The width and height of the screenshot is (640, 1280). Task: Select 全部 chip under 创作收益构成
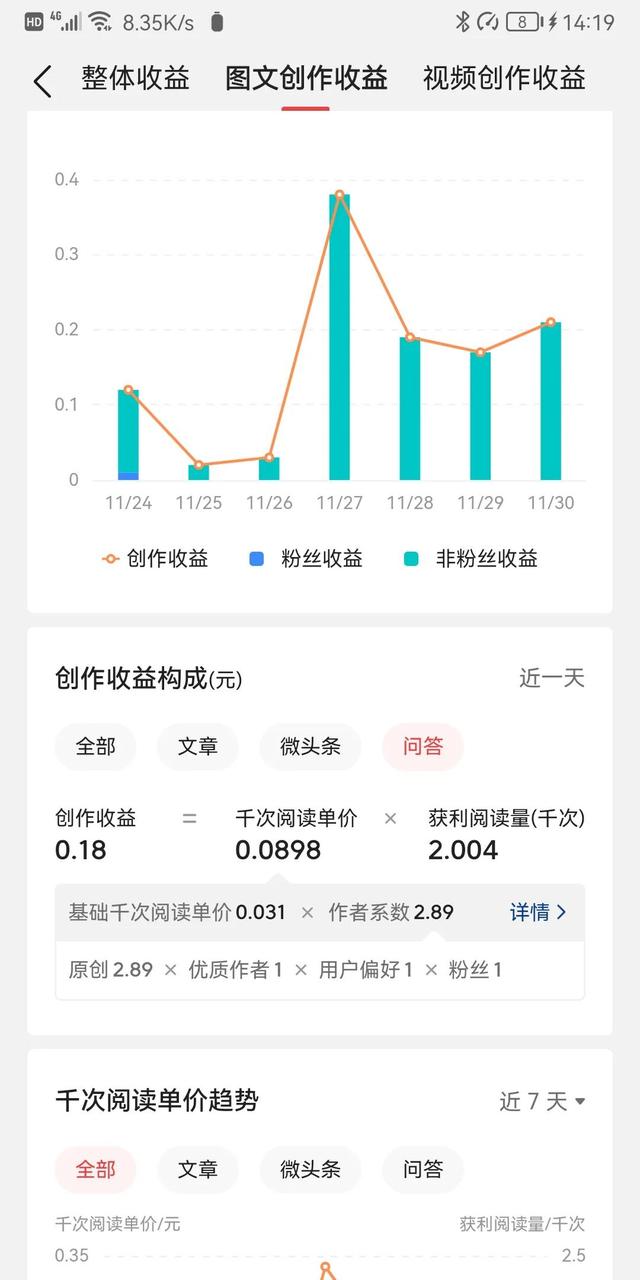pos(96,746)
